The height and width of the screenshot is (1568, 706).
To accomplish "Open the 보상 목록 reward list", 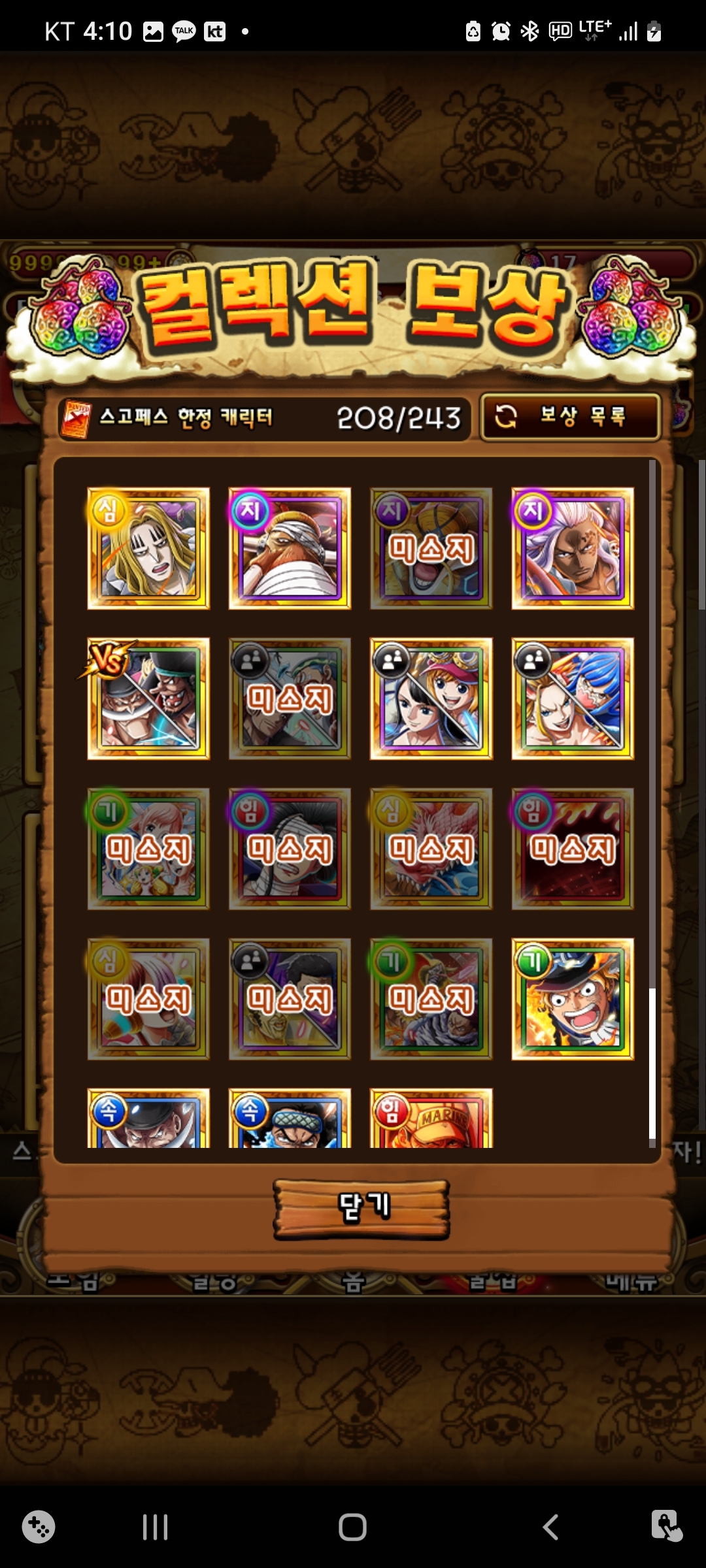I will click(570, 416).
